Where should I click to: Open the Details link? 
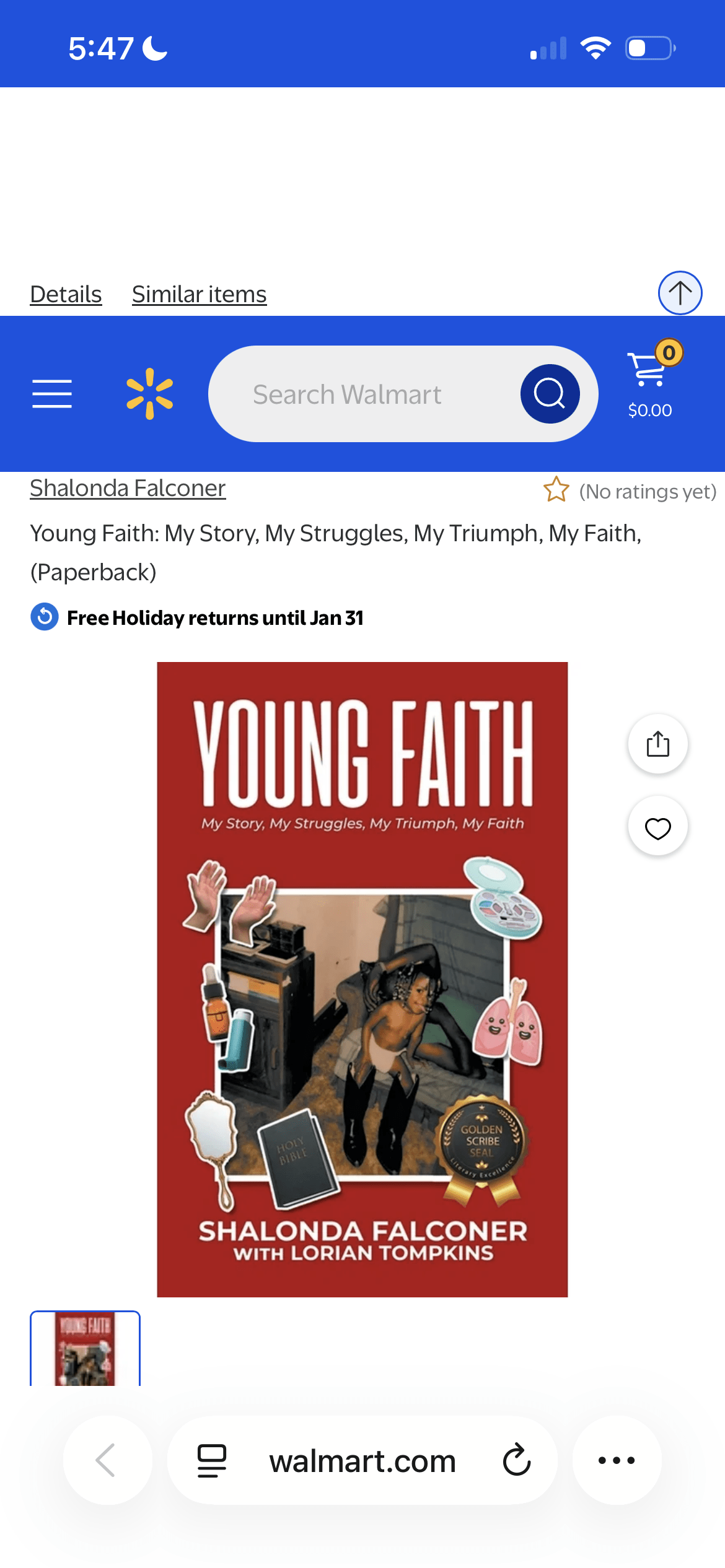[x=66, y=294]
